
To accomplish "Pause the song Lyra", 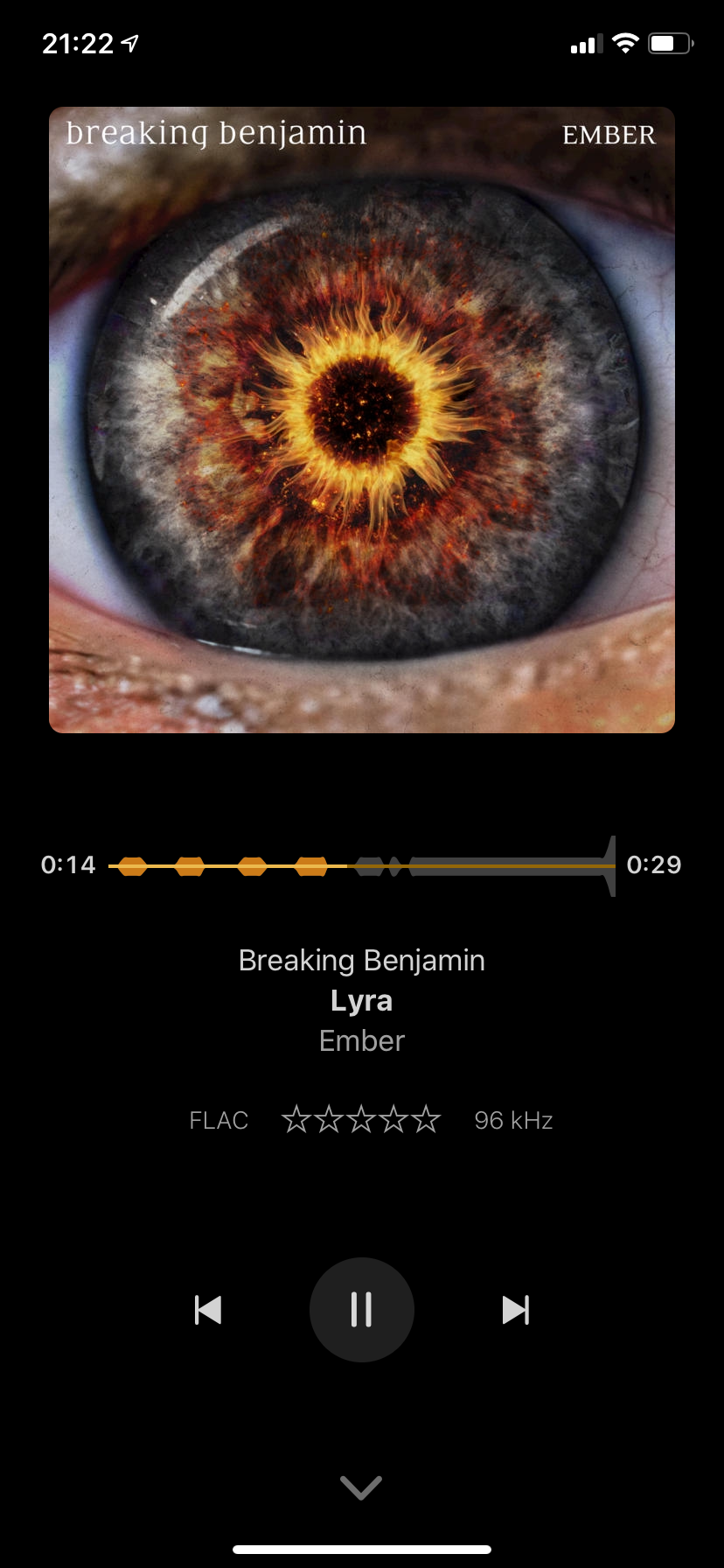I will pyautogui.click(x=361, y=1310).
